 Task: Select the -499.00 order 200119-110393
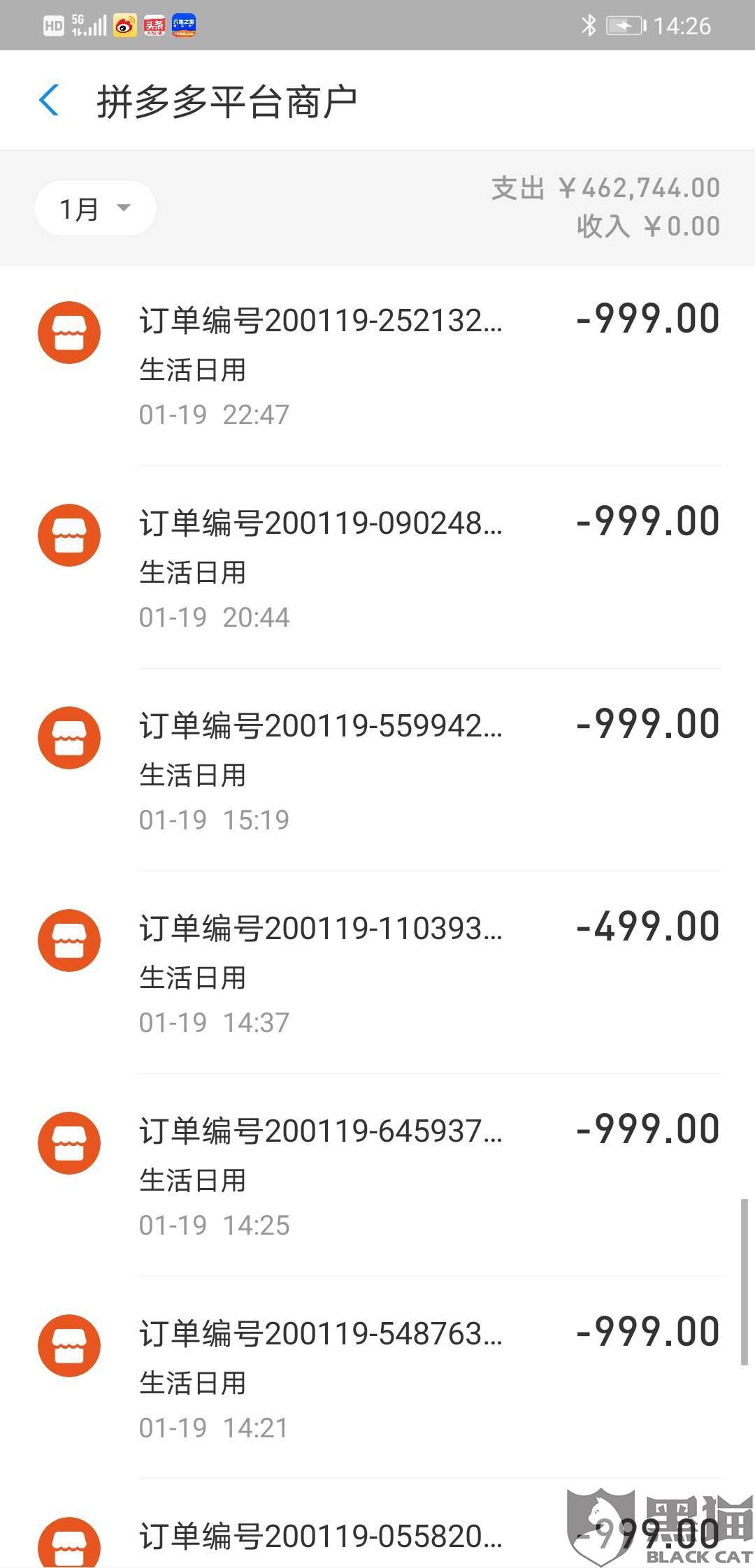377,973
